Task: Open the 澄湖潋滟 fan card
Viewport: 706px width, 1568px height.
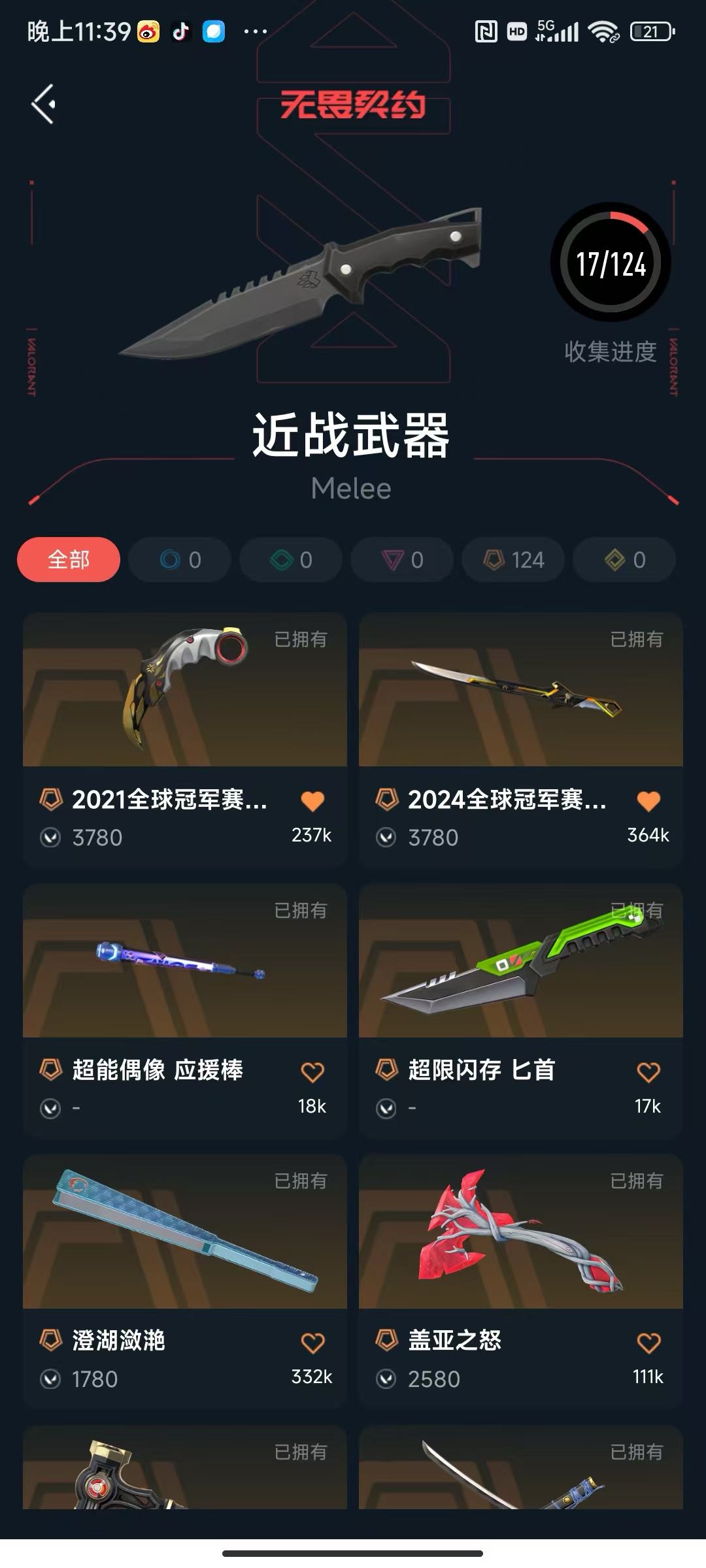Action: (x=184, y=1232)
